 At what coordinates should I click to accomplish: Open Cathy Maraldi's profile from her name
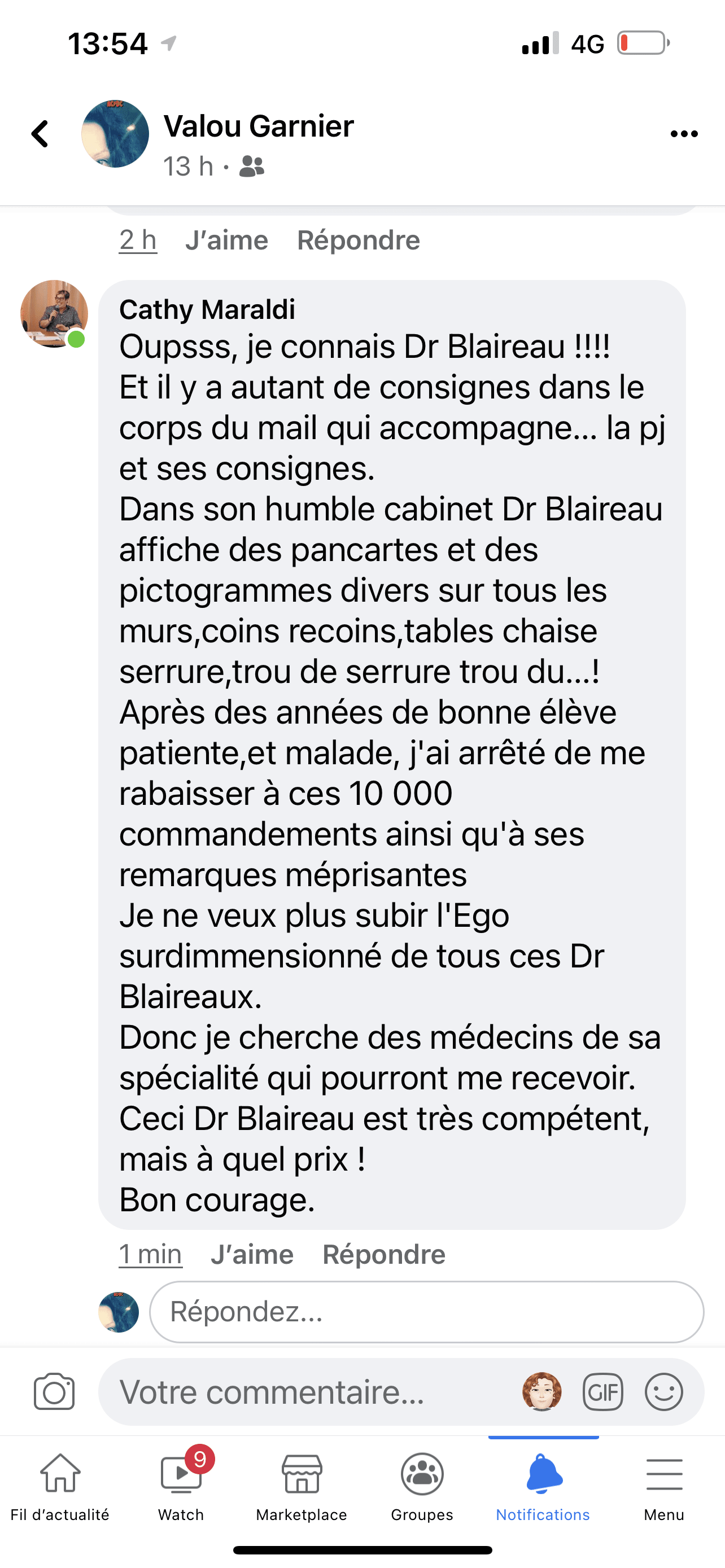click(207, 309)
